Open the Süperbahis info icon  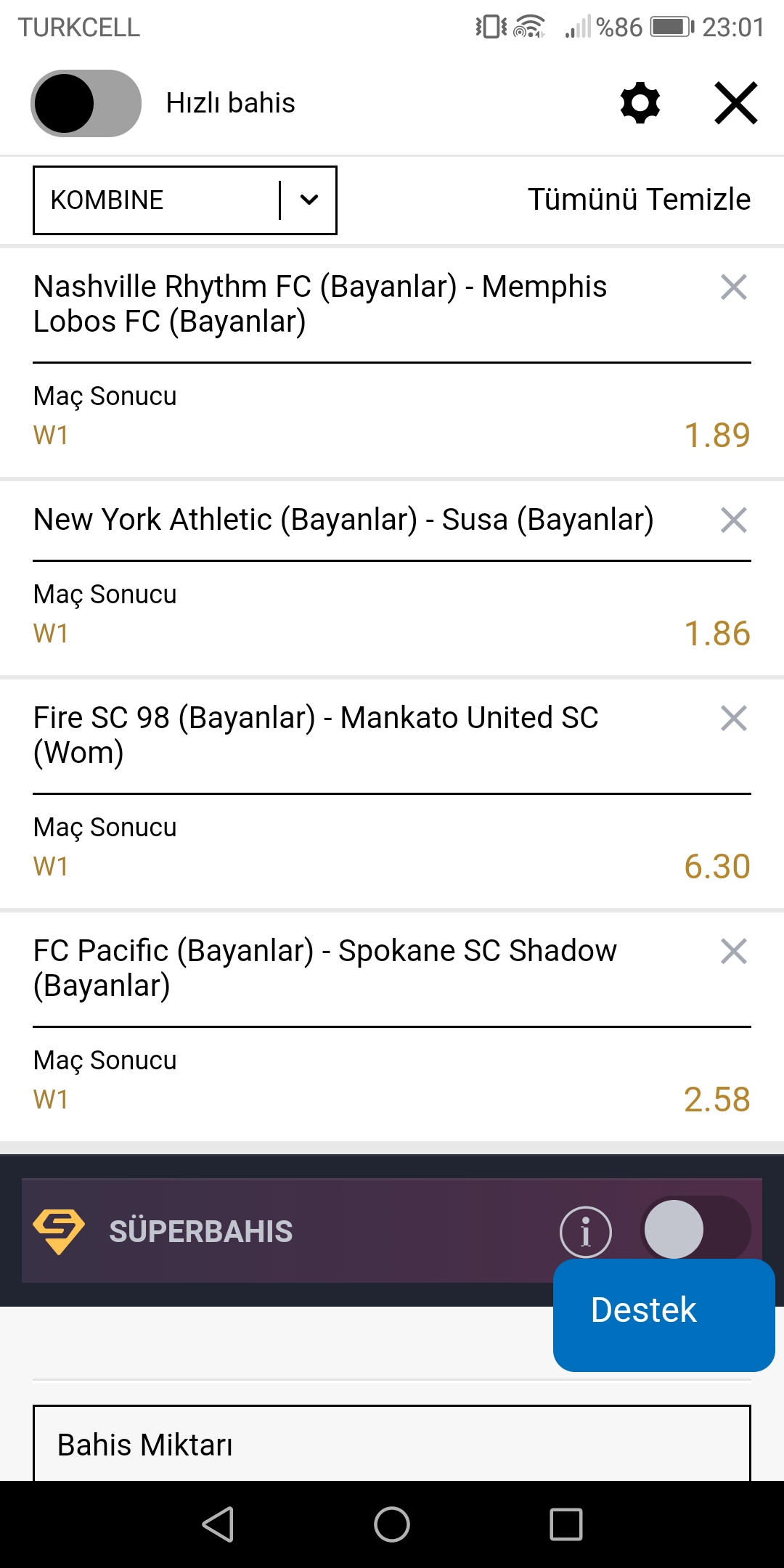point(586,1232)
